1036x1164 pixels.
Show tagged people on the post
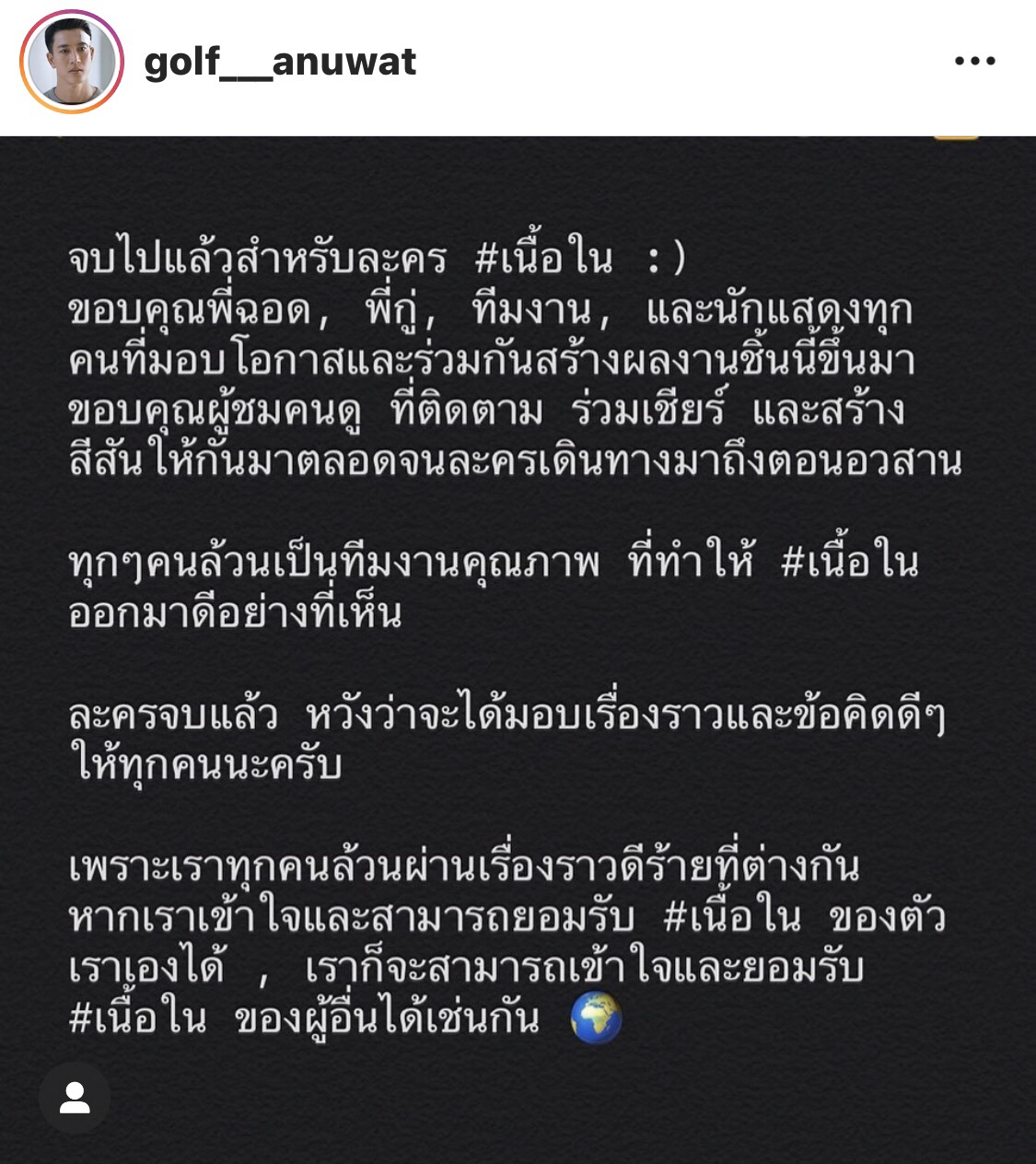click(x=75, y=1098)
